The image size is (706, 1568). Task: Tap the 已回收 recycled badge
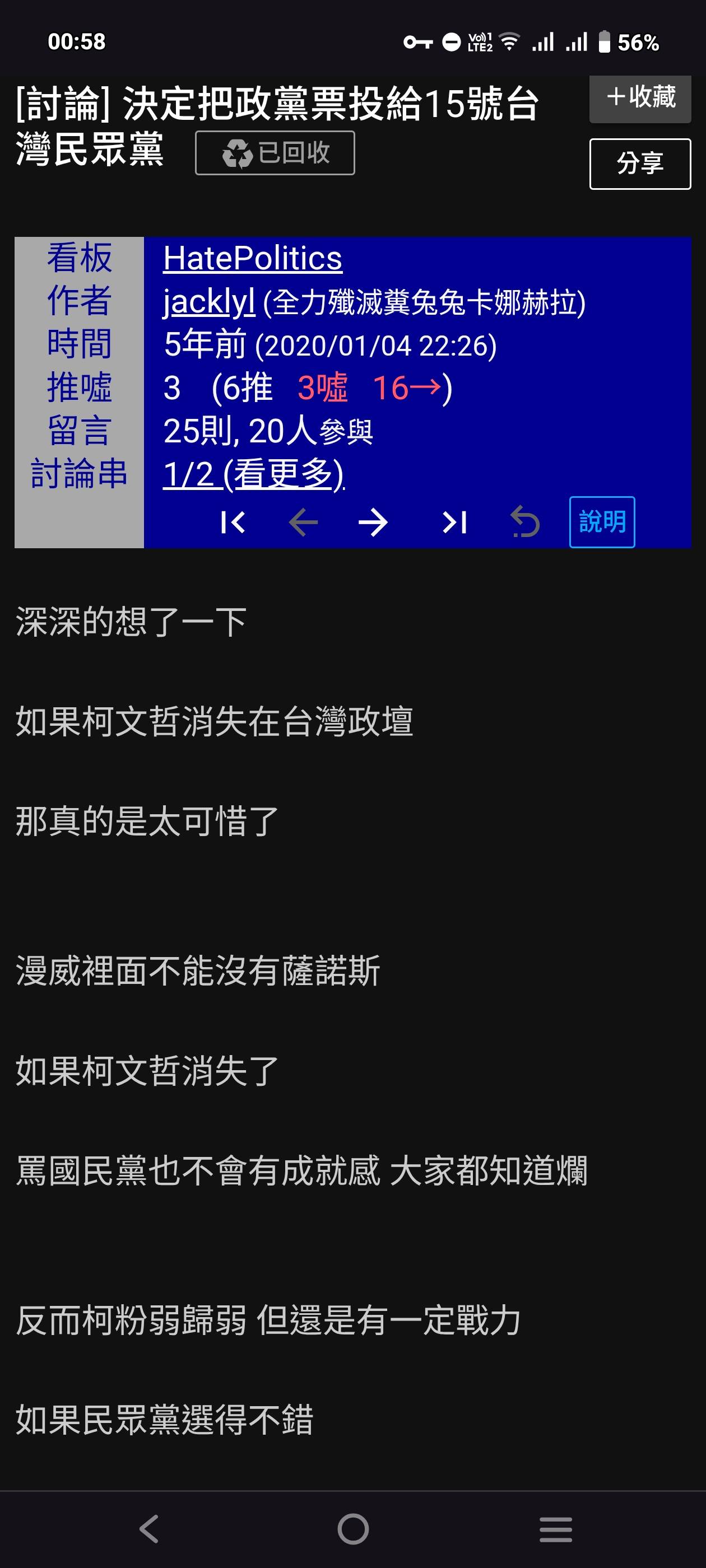coord(275,153)
